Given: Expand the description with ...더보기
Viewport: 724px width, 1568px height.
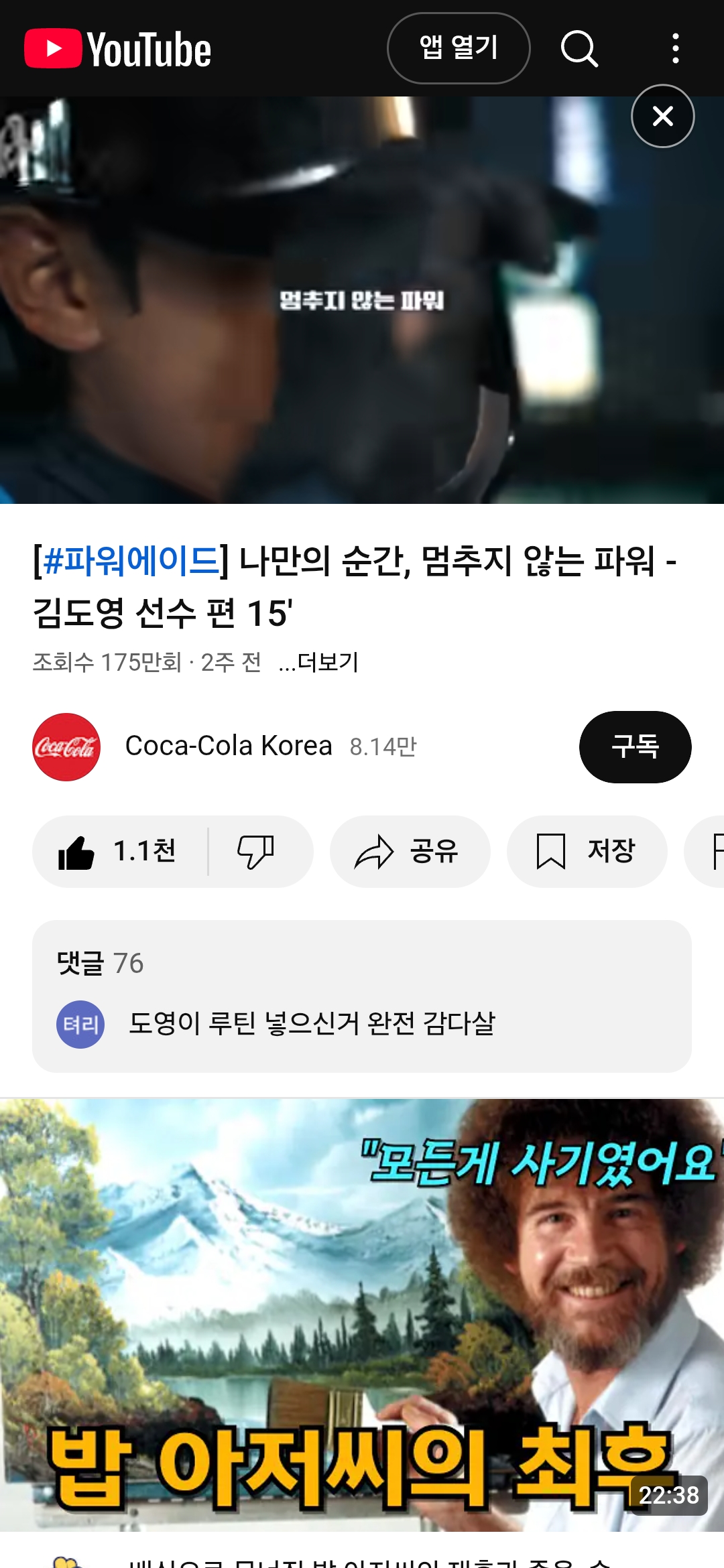Looking at the screenshot, I should [x=319, y=663].
